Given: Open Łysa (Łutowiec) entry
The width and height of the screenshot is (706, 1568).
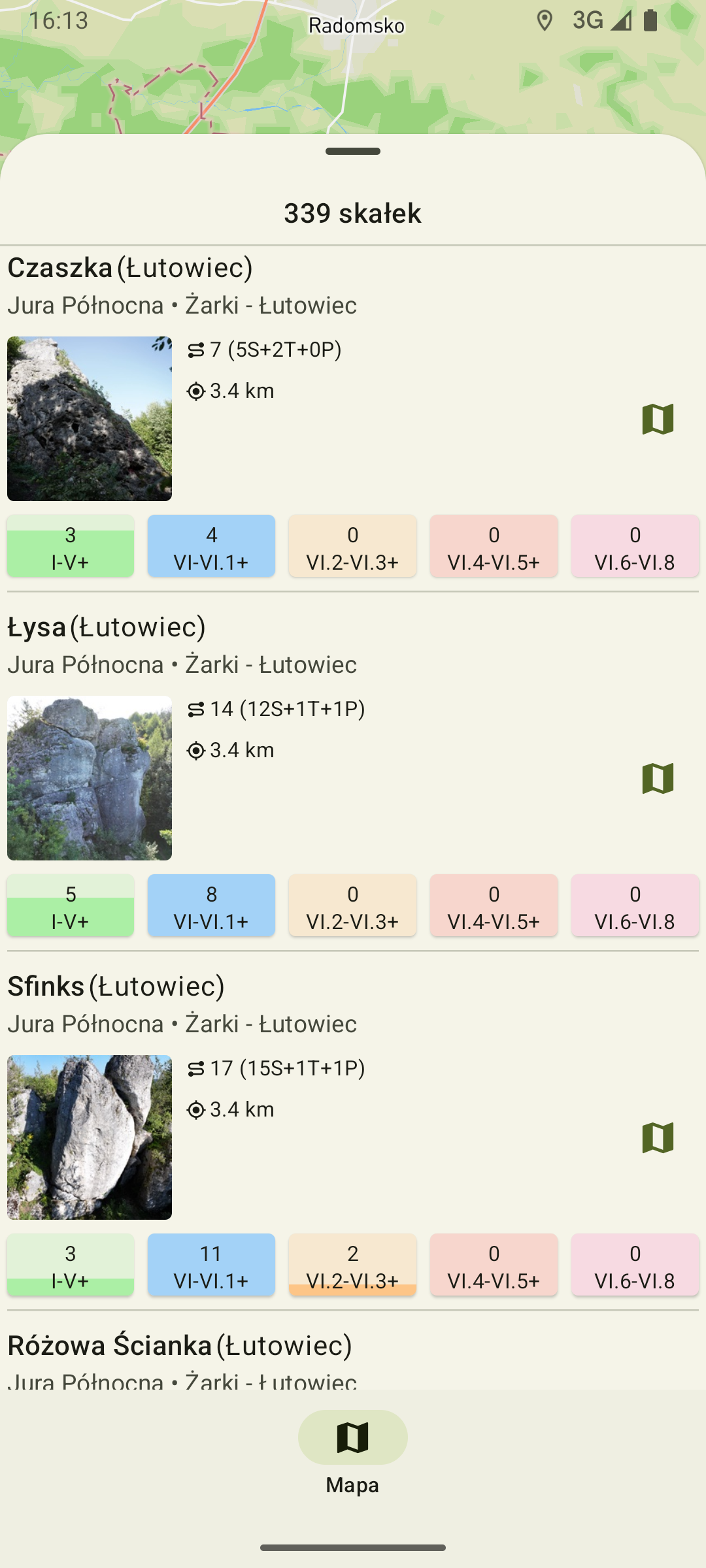Looking at the screenshot, I should (105, 627).
